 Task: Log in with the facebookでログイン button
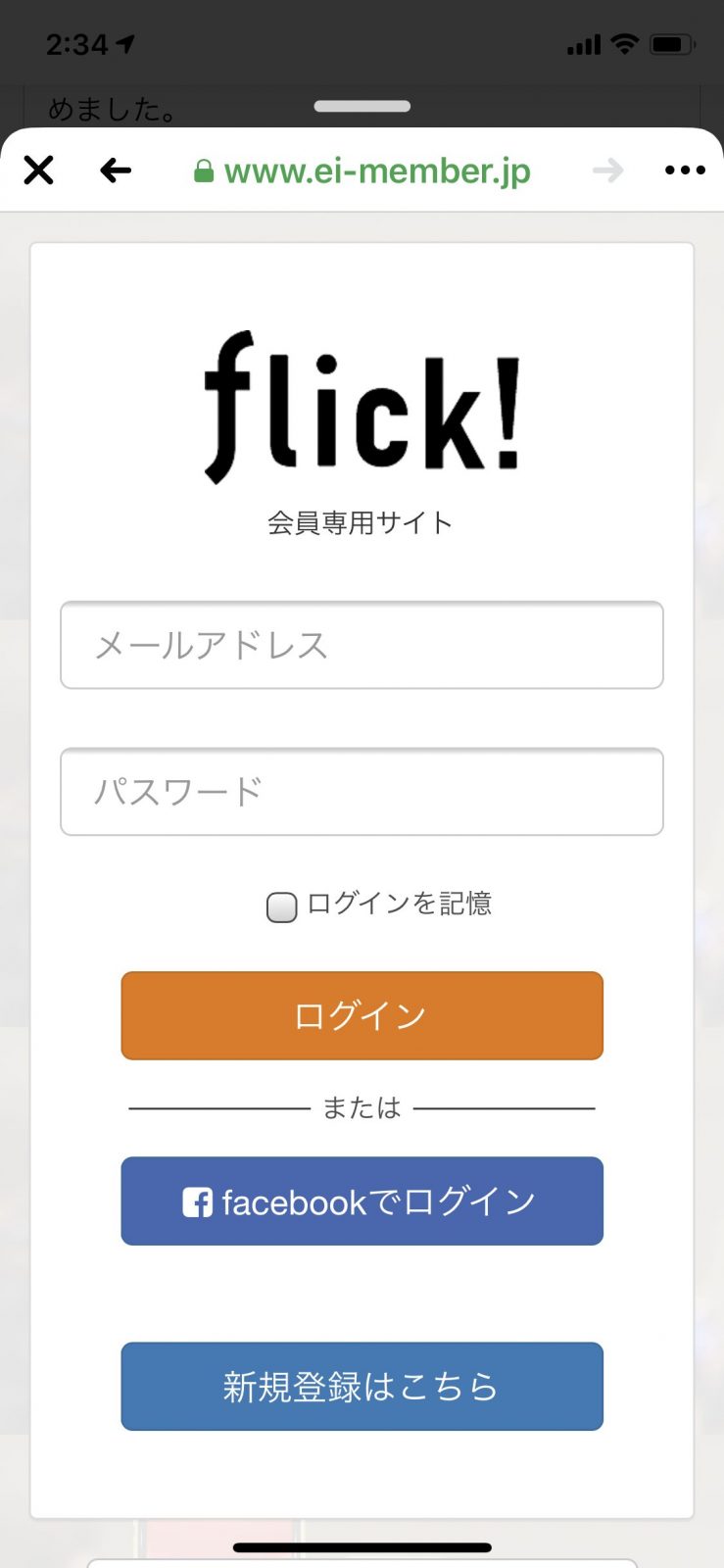coord(362,1201)
